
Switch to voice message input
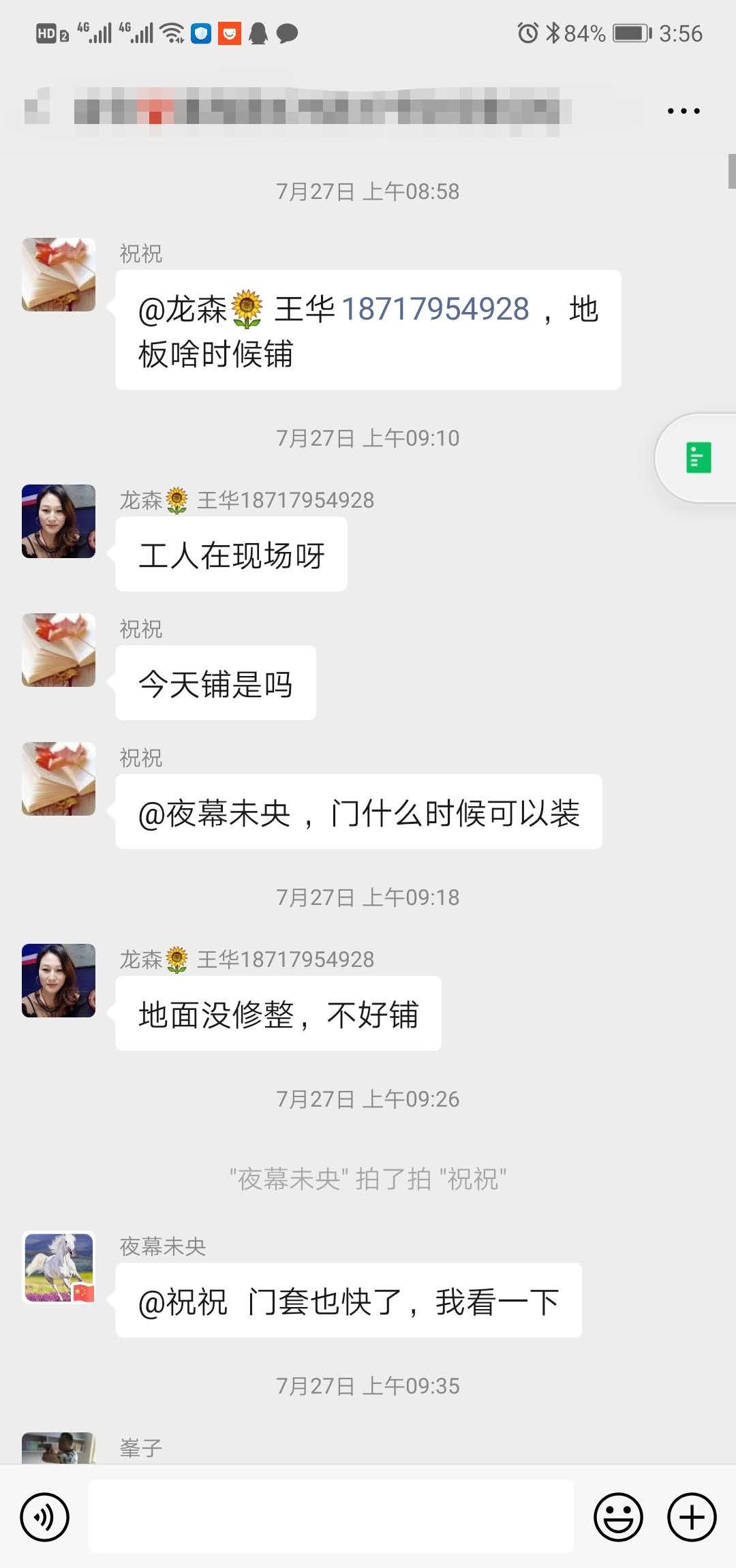(45, 1517)
